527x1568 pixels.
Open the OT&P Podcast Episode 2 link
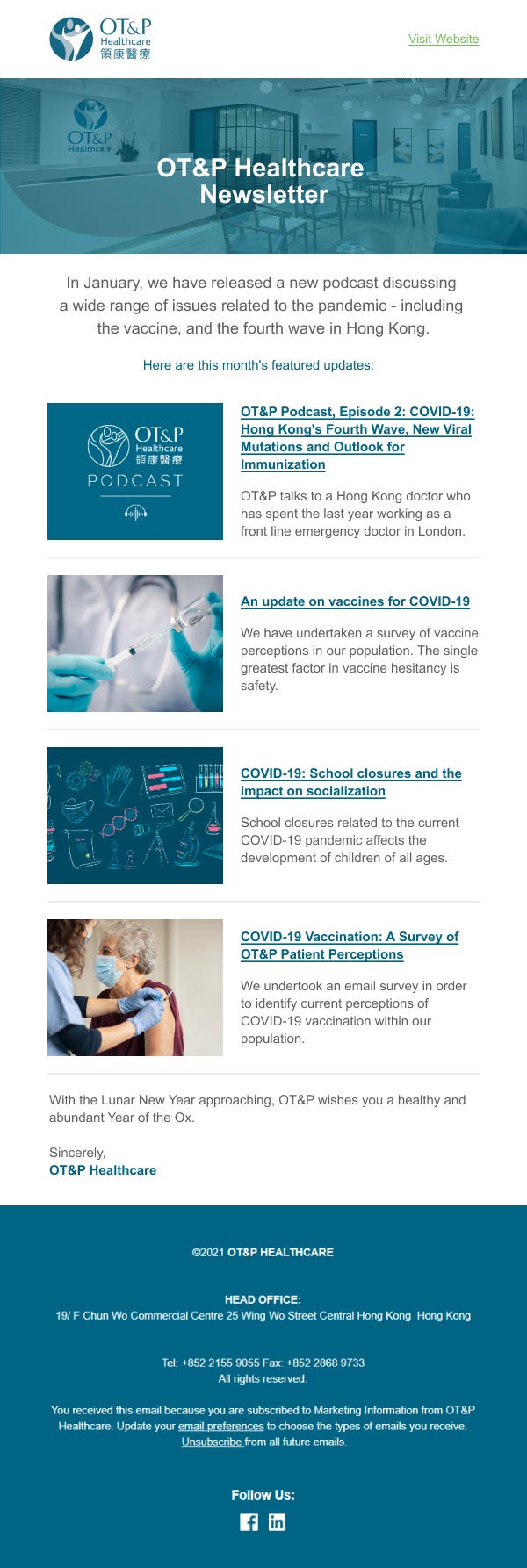click(357, 437)
